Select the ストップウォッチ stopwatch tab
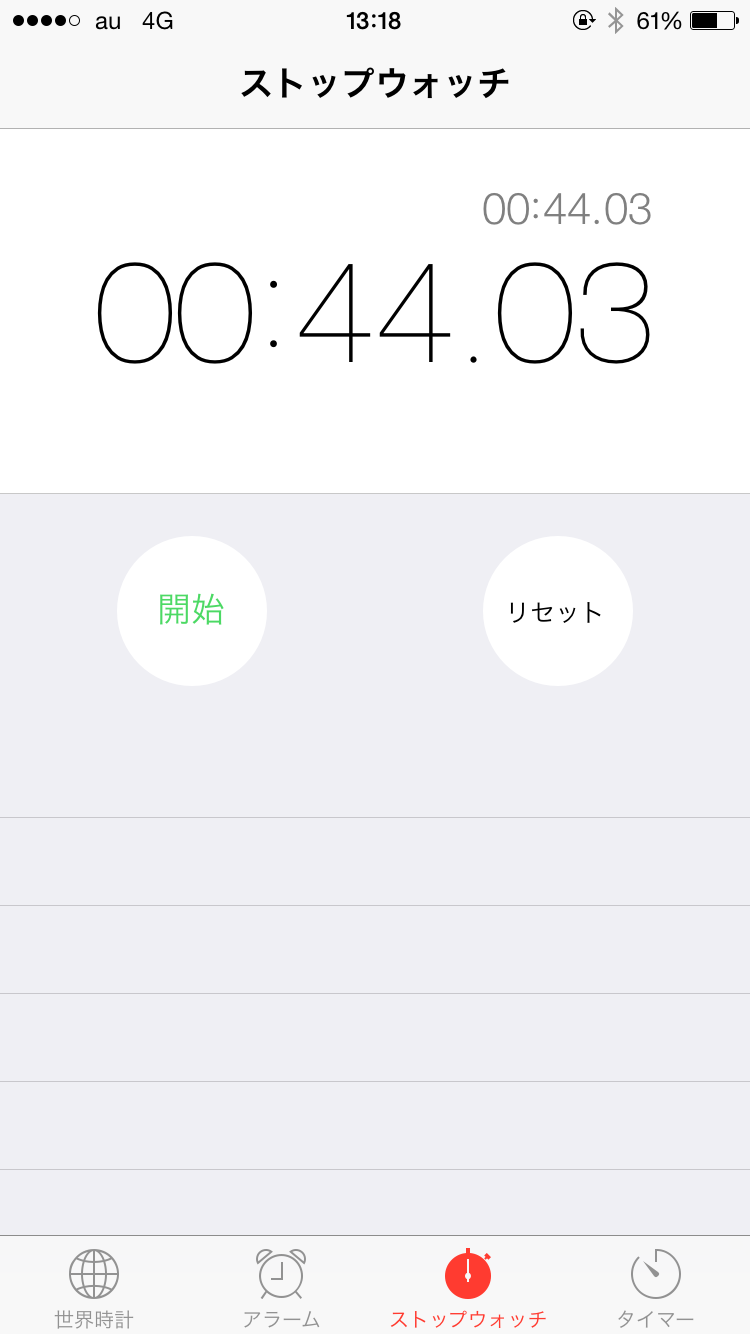Viewport: 750px width, 1334px height. 468,1288
